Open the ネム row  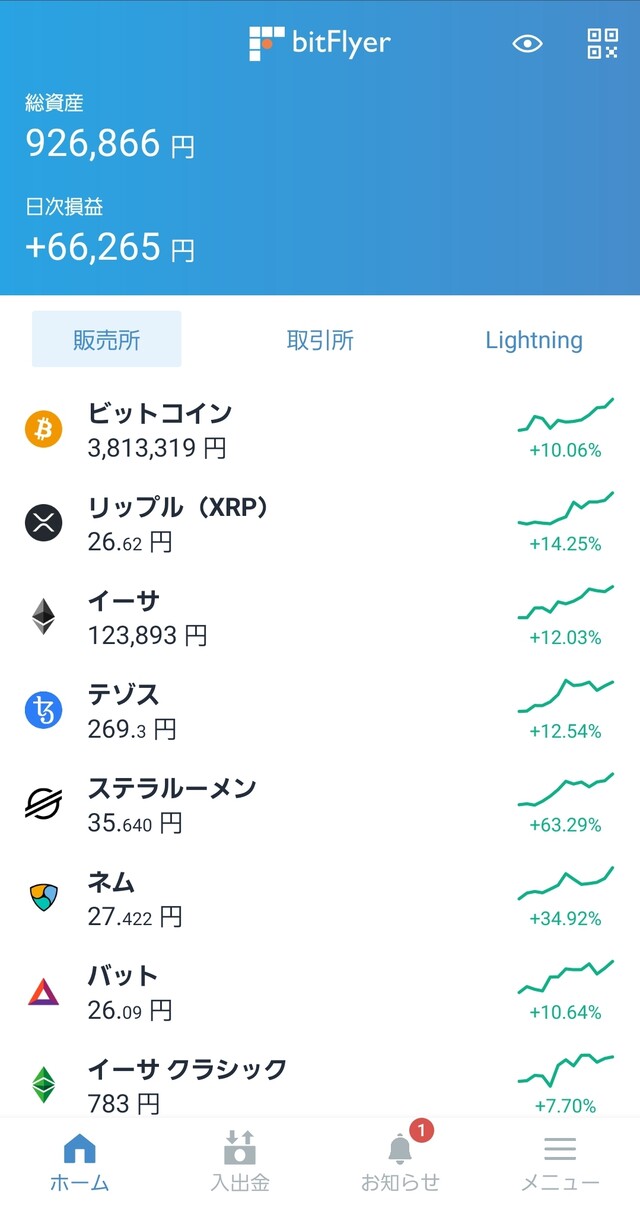click(x=320, y=898)
